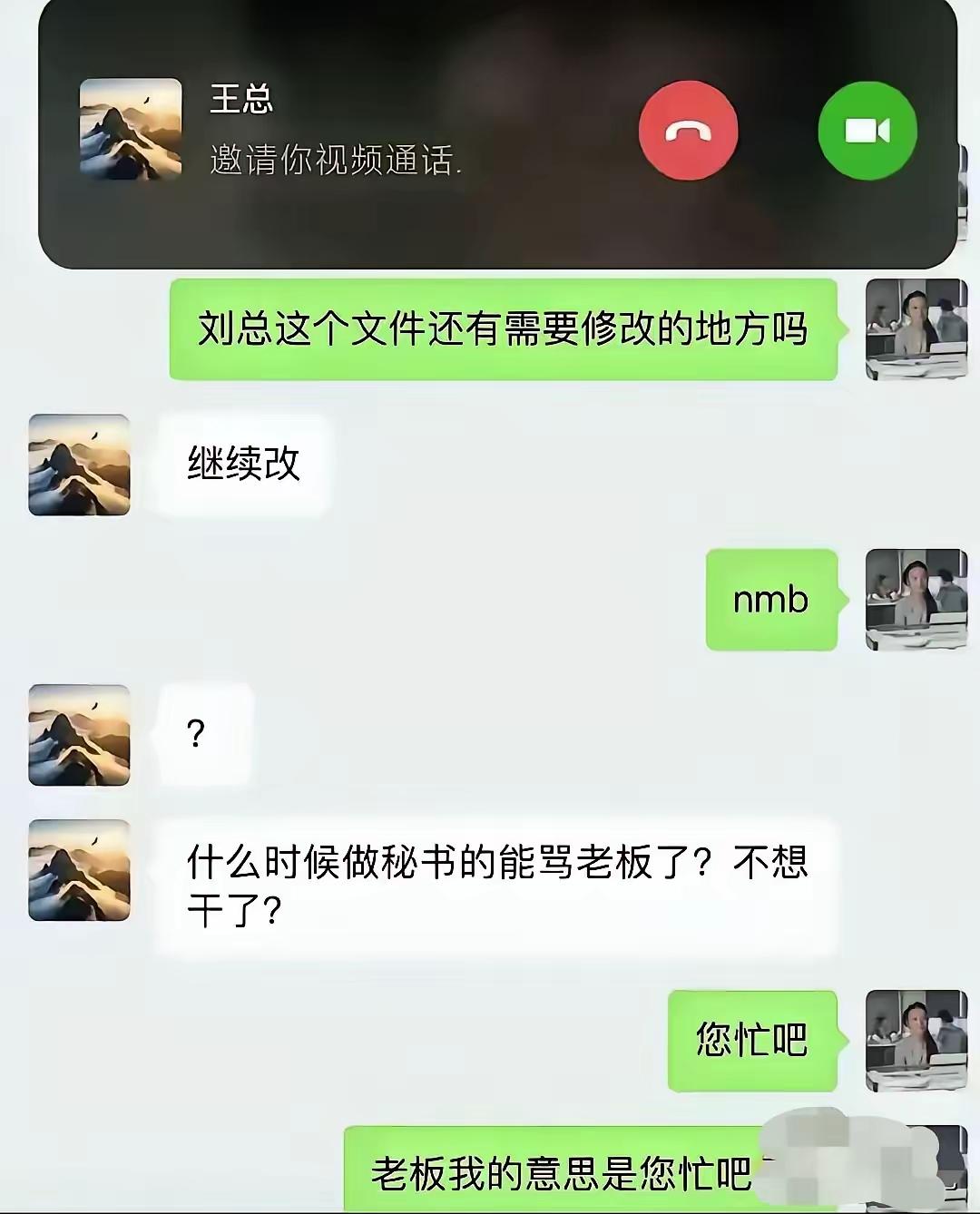Viewport: 980px width, 1214px height.
Task: Tap your profile picture beside 您忙吧
Action: coord(916,1039)
